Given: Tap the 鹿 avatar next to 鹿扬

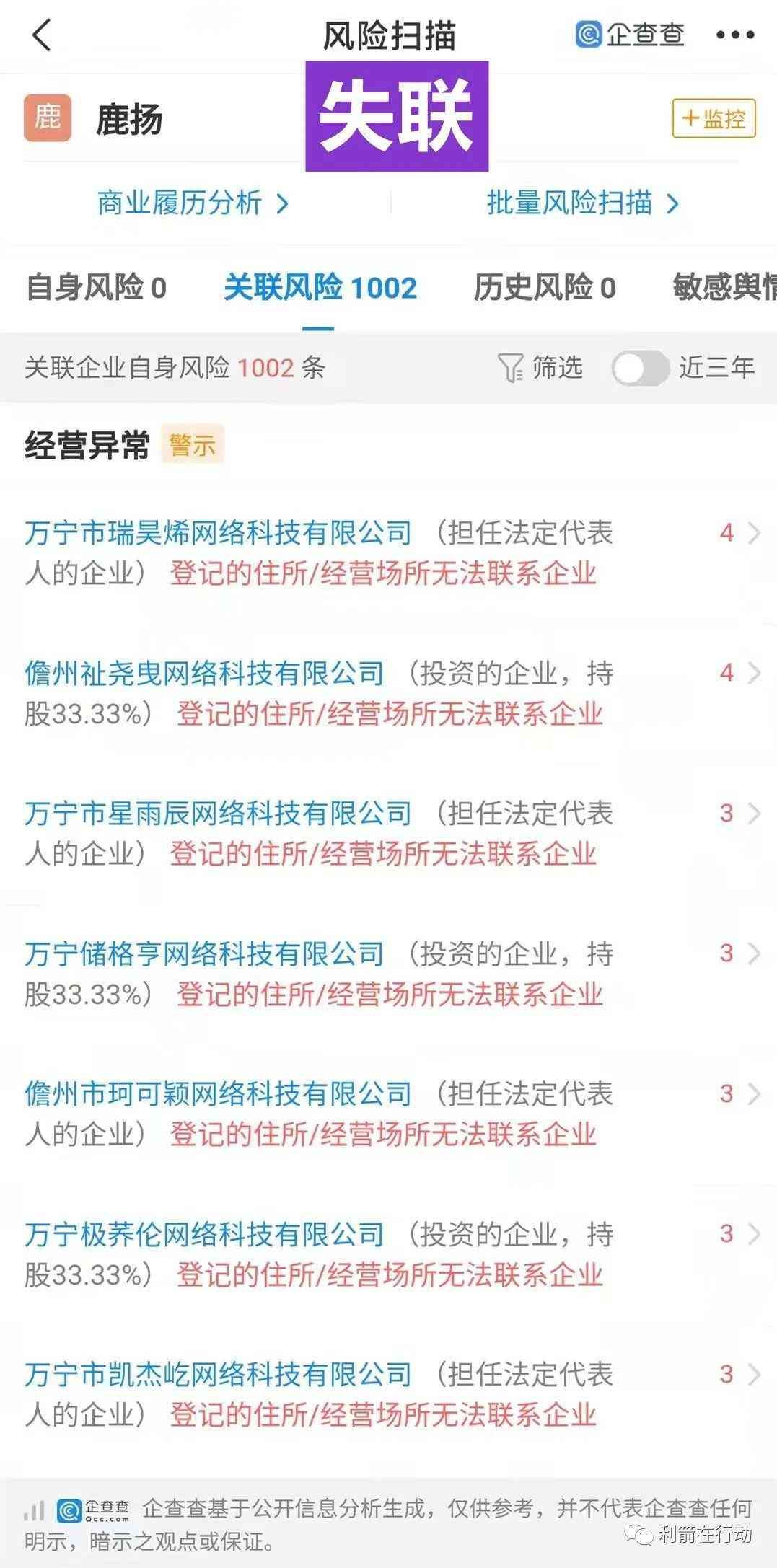Looking at the screenshot, I should (x=48, y=118).
